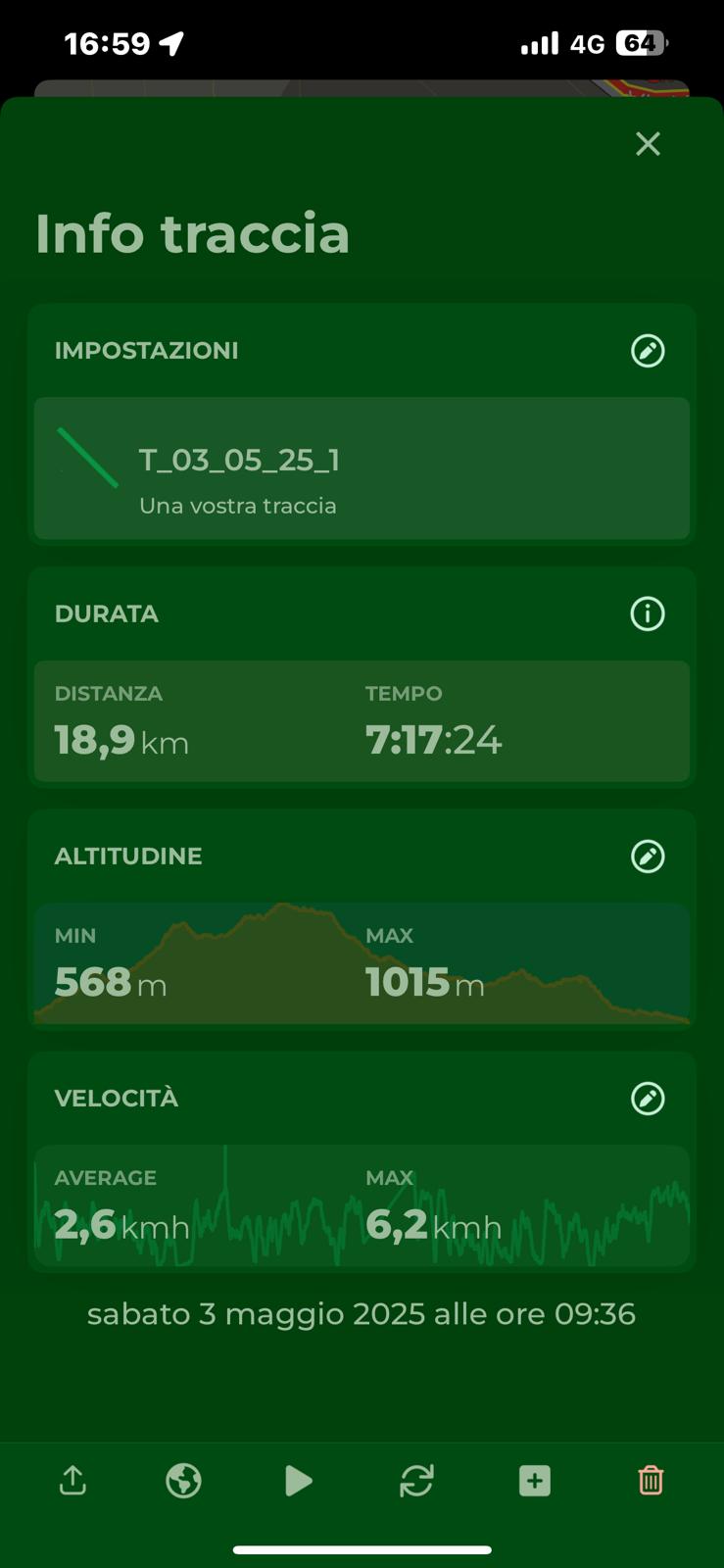Screen dimensions: 724x1568
Task: Edit the Altitudine section
Action: coord(648,857)
